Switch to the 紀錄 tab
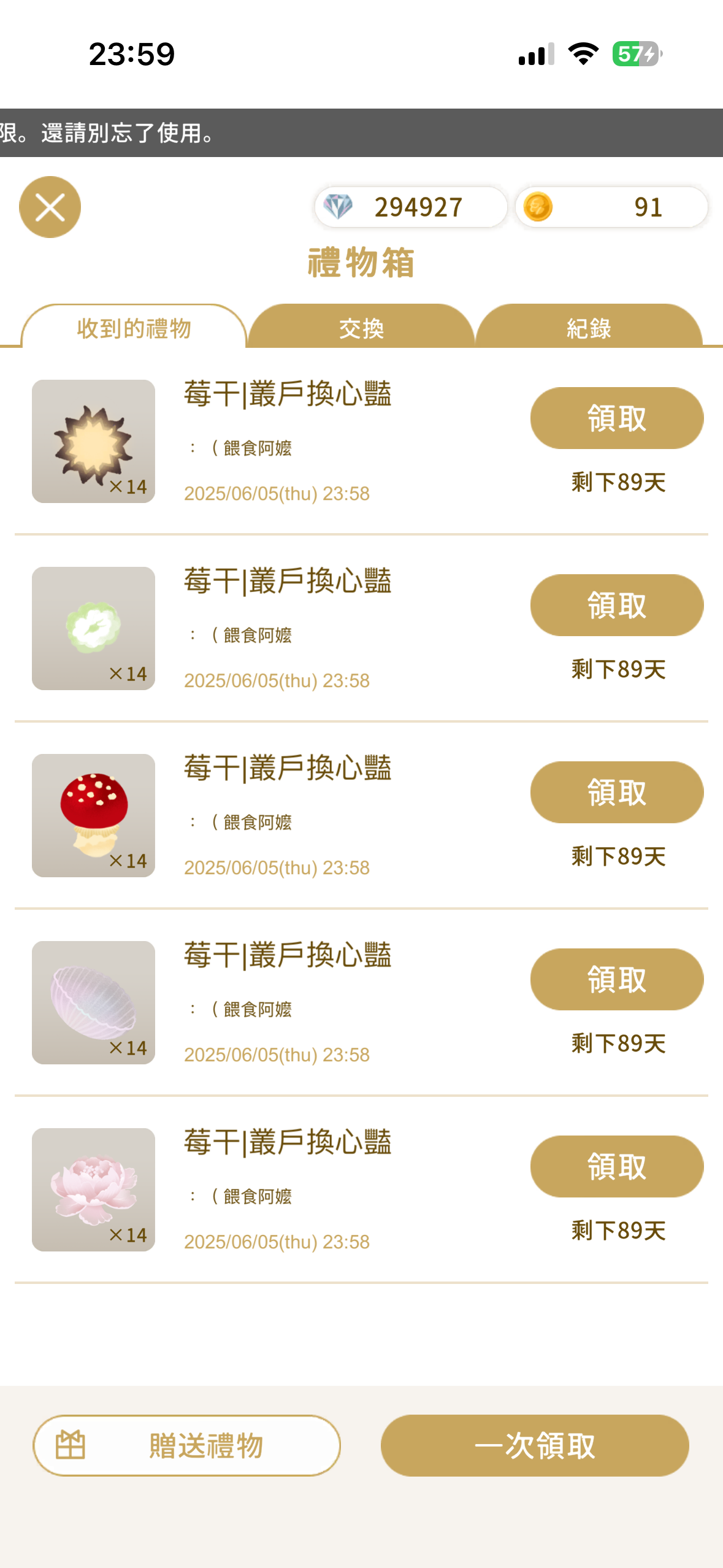The width and height of the screenshot is (723, 1568). 589,328
